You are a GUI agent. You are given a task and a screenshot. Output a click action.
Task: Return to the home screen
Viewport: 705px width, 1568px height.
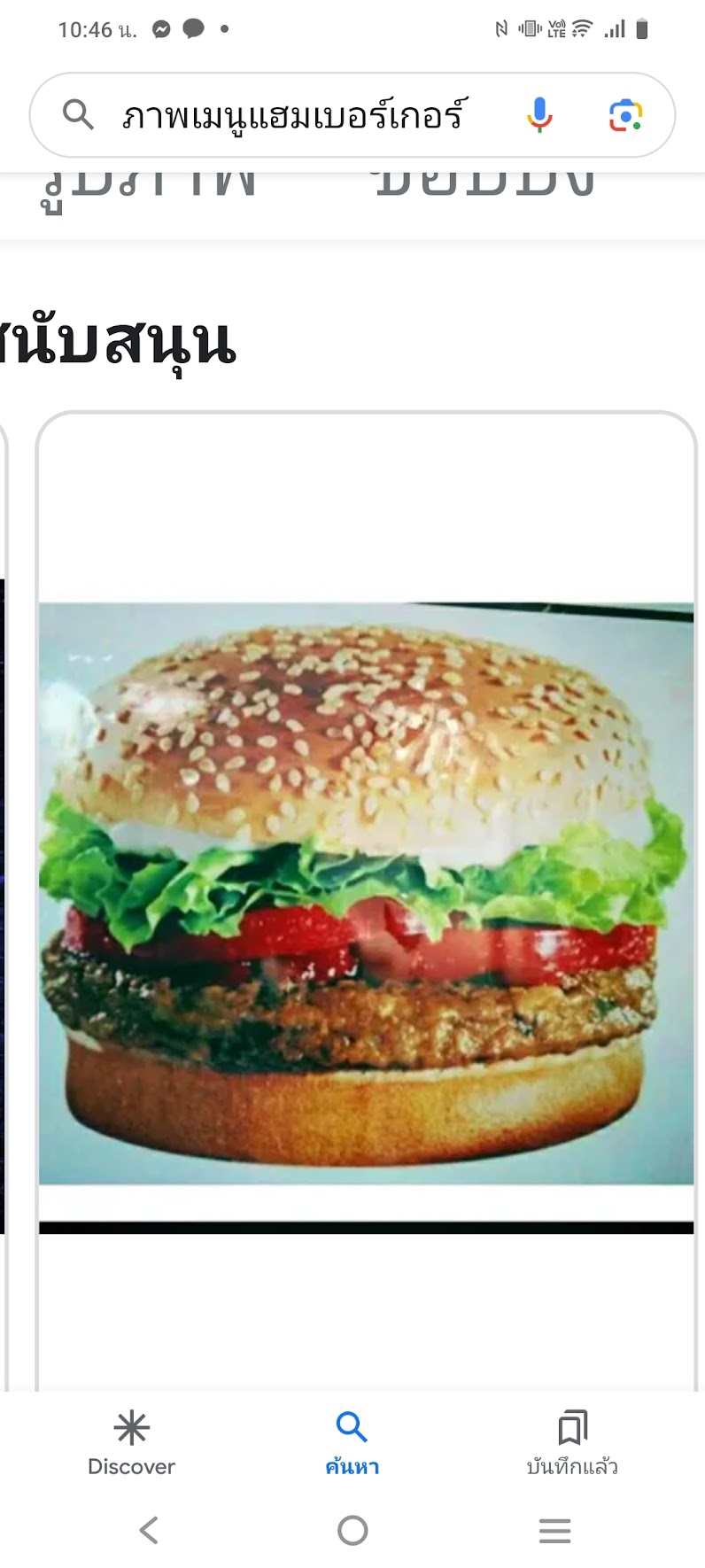[352, 1530]
